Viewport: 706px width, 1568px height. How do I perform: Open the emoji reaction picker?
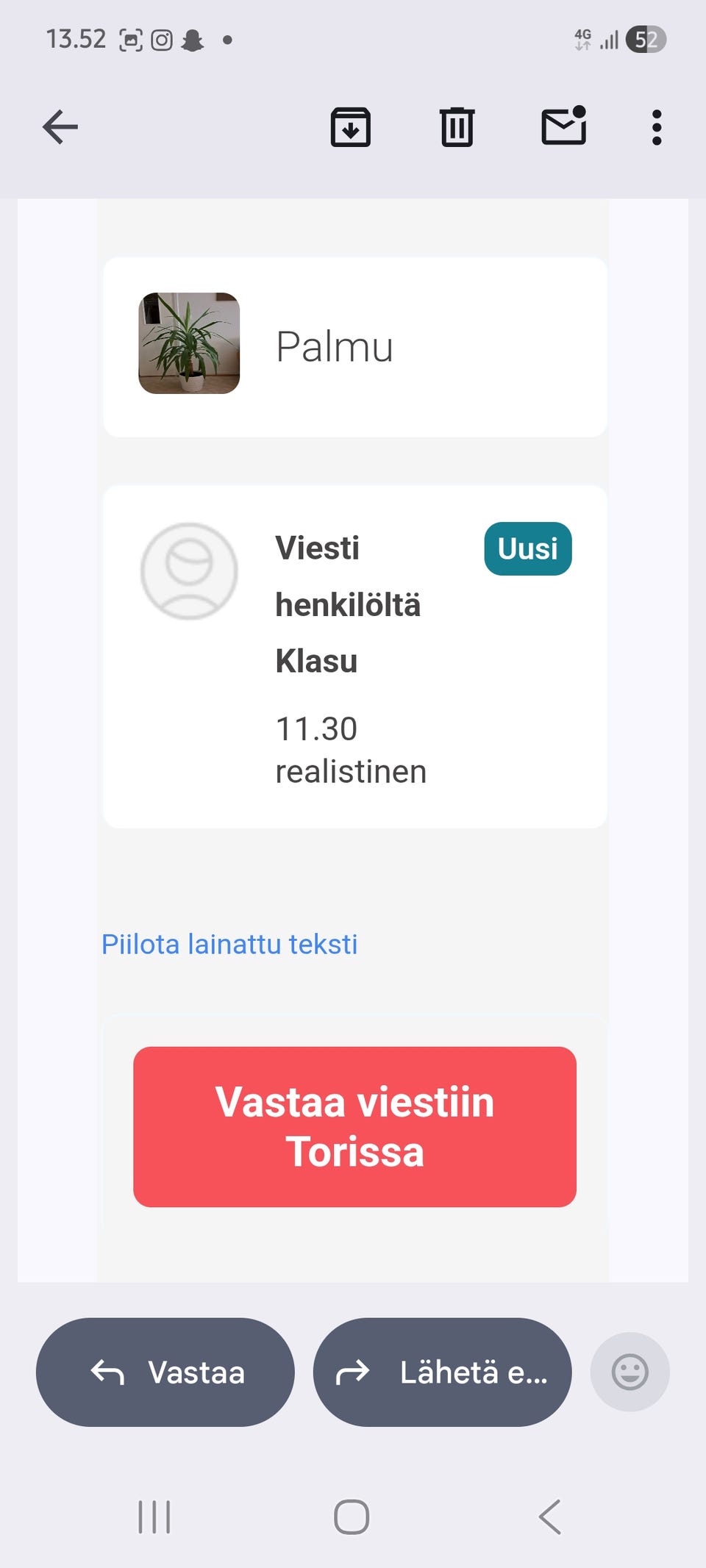click(630, 1372)
